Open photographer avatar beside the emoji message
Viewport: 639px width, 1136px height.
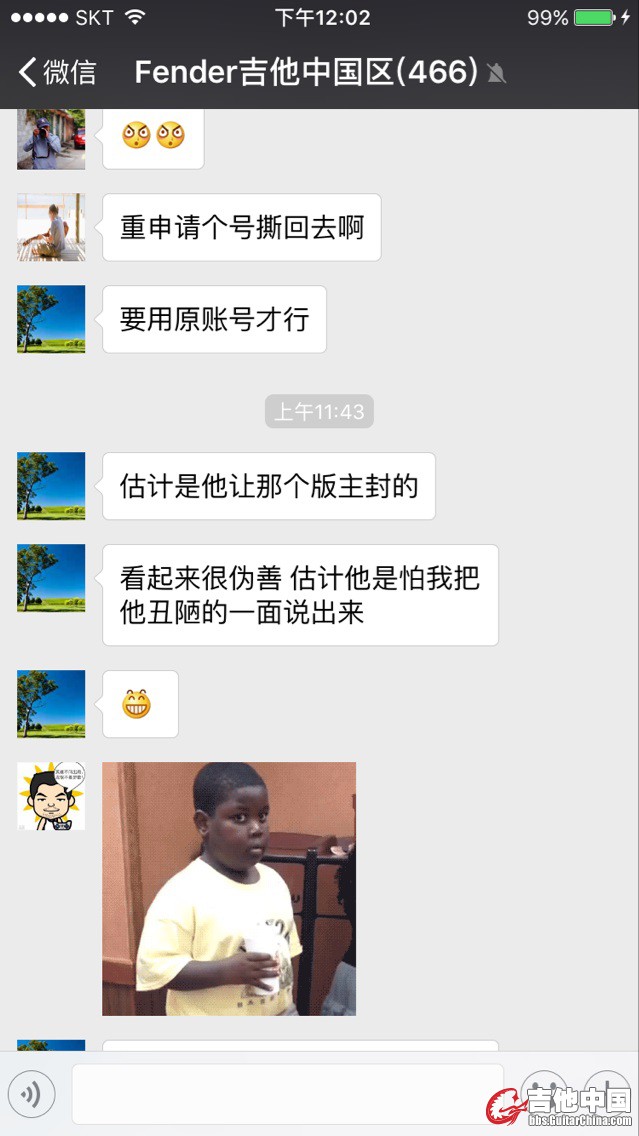51,138
